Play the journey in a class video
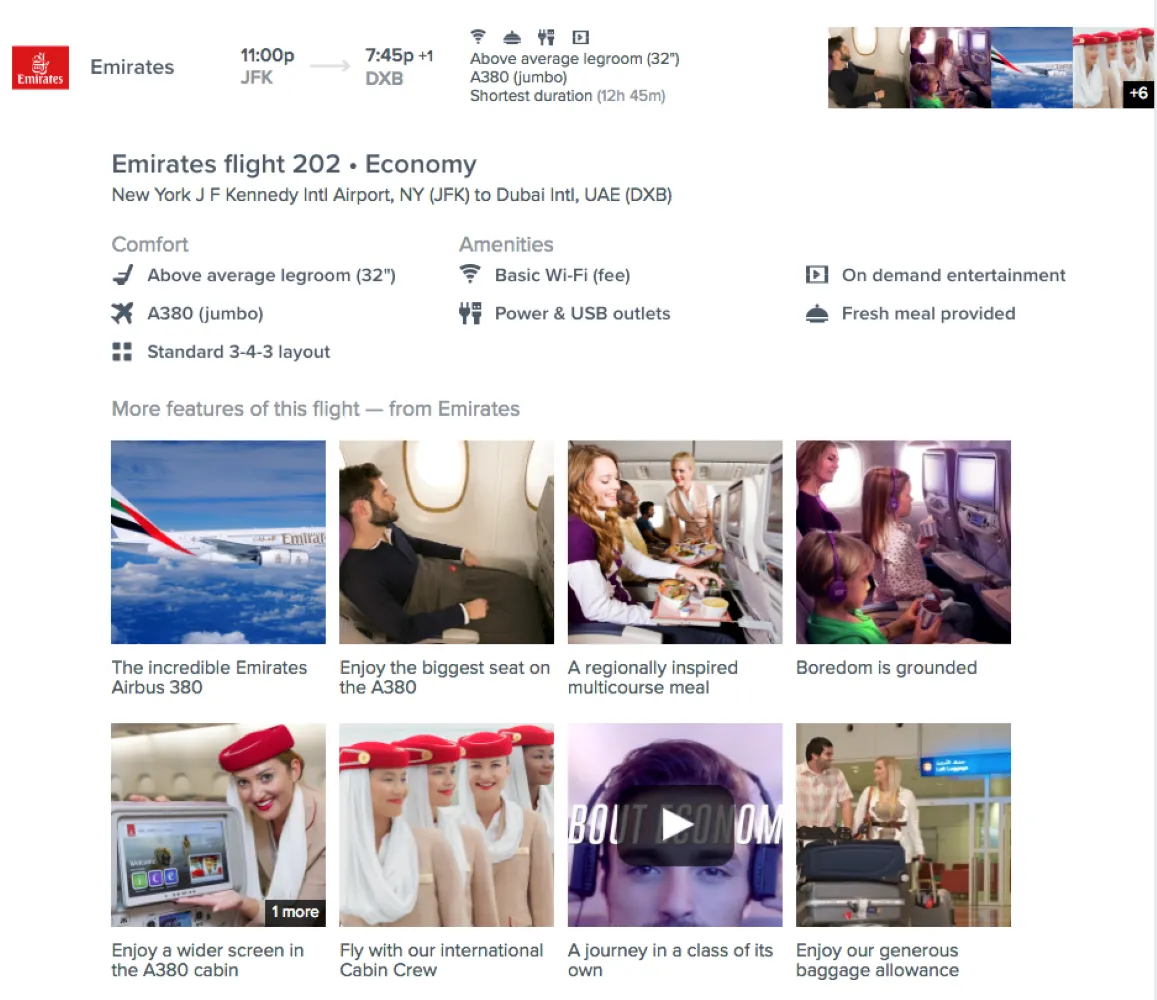This screenshot has width=1157, height=1000. click(x=676, y=825)
